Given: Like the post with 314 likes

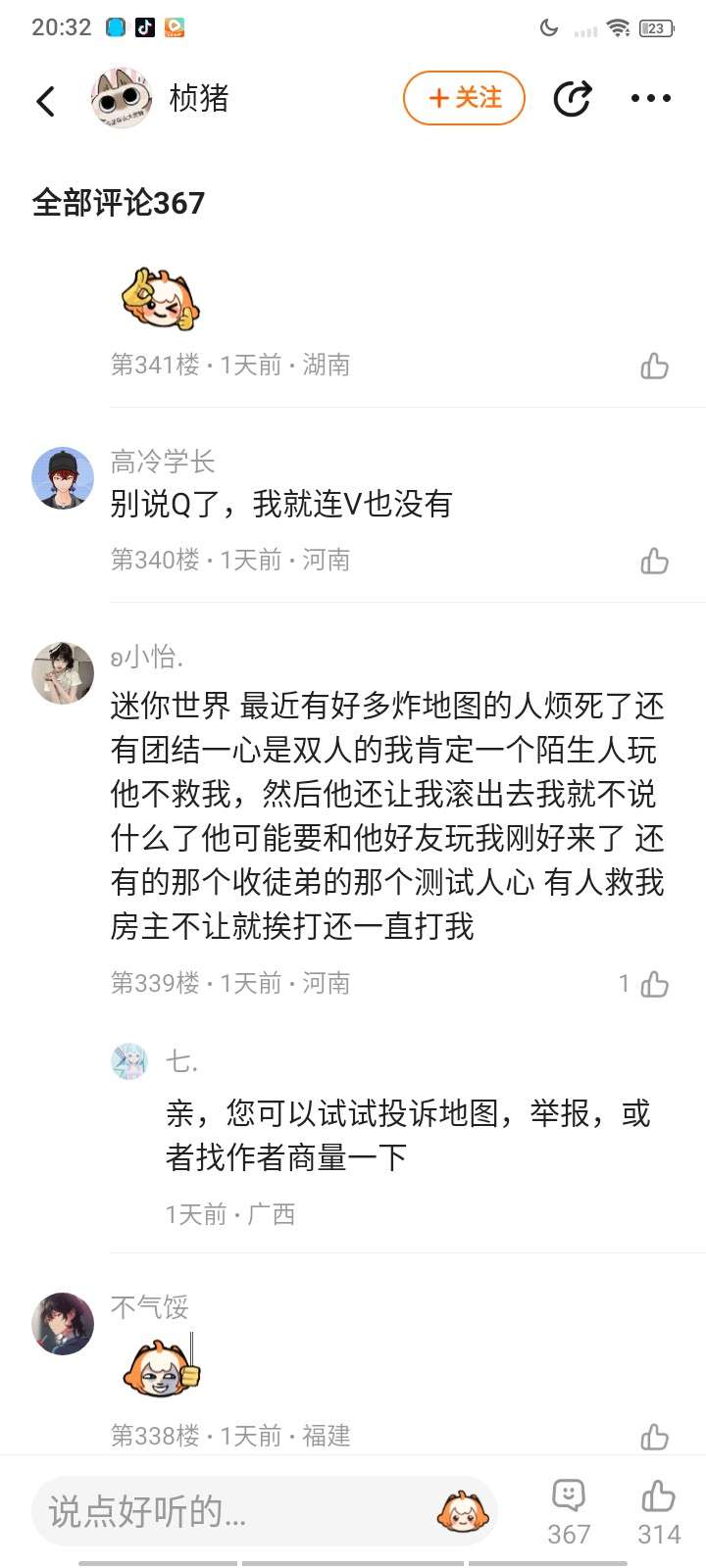Looking at the screenshot, I should tap(659, 1511).
